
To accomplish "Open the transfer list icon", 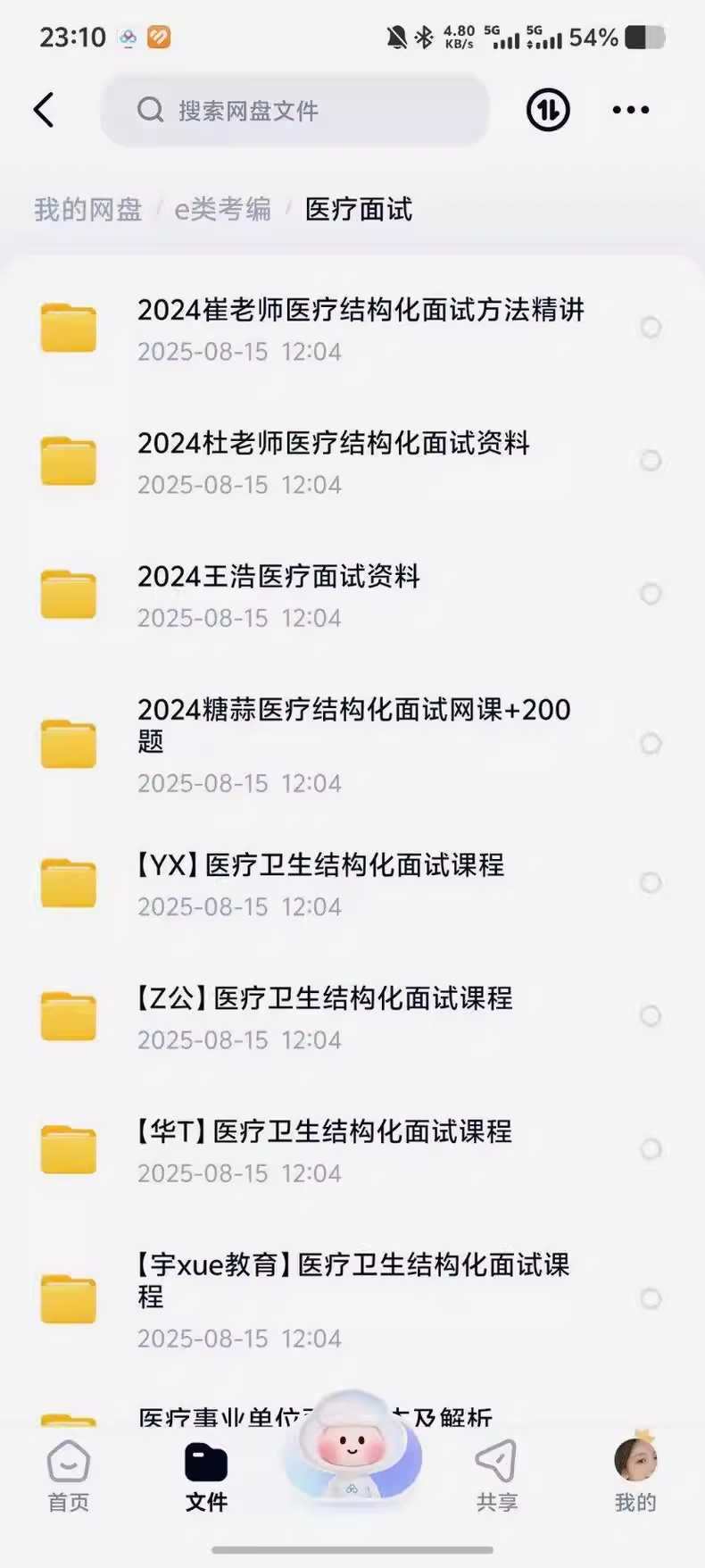I will [548, 110].
